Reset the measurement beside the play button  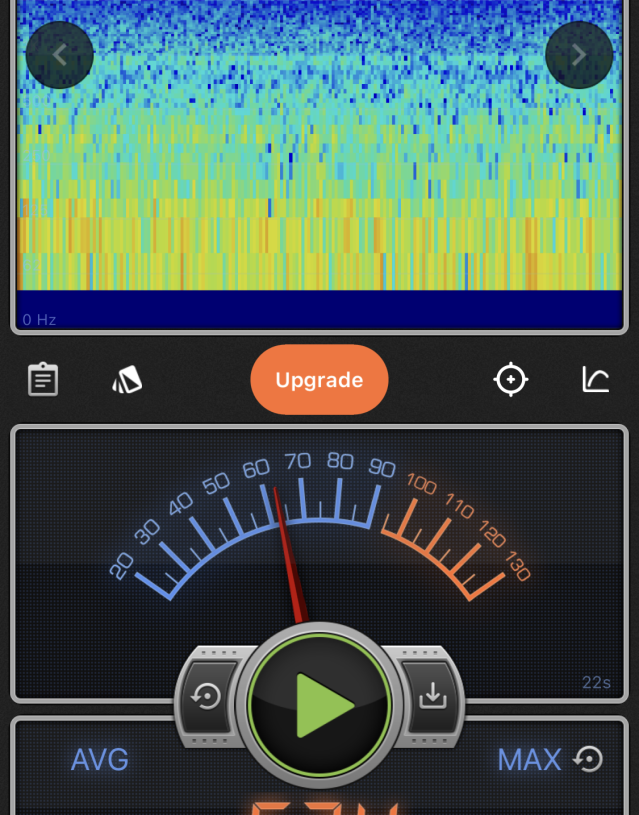207,696
